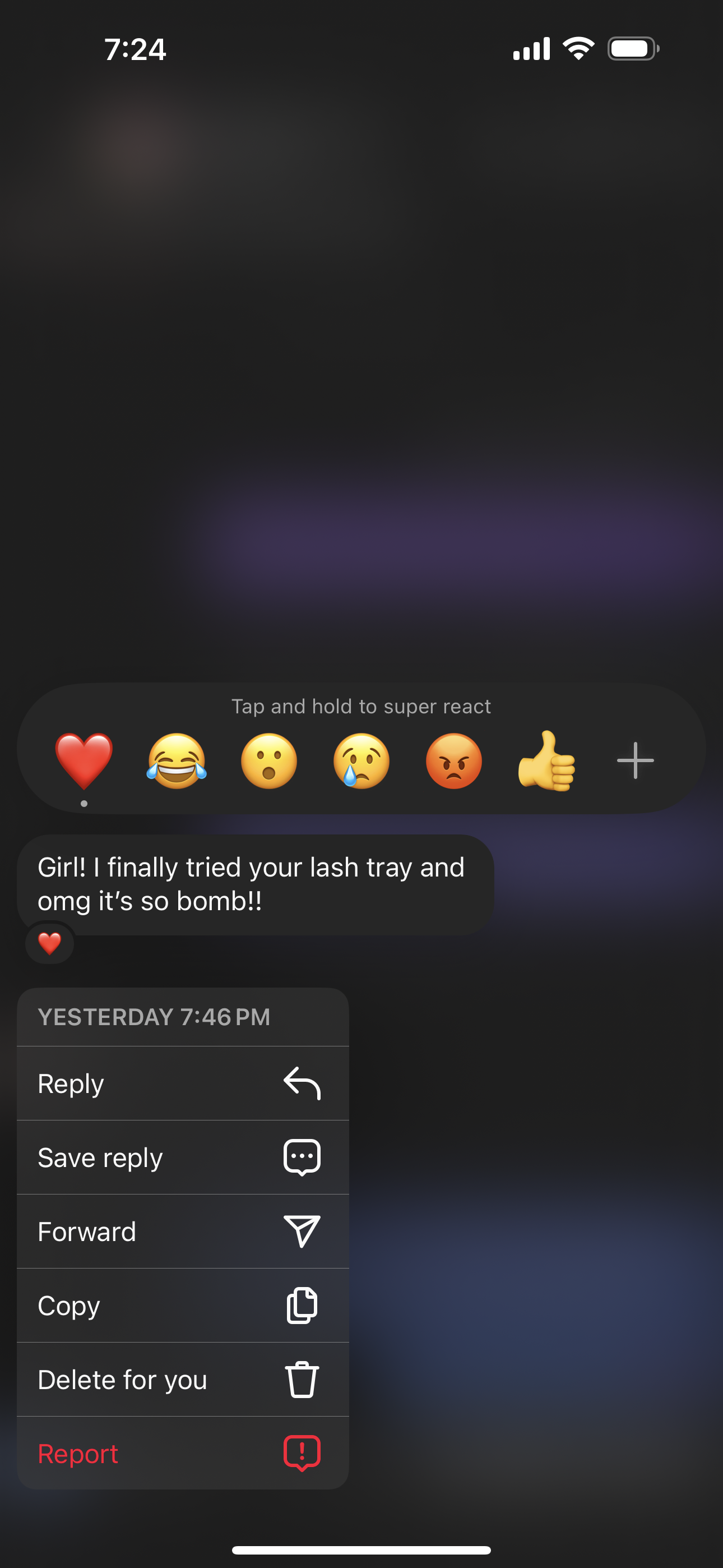Choose Save reply option
This screenshot has width=723, height=1568.
(183, 1157)
